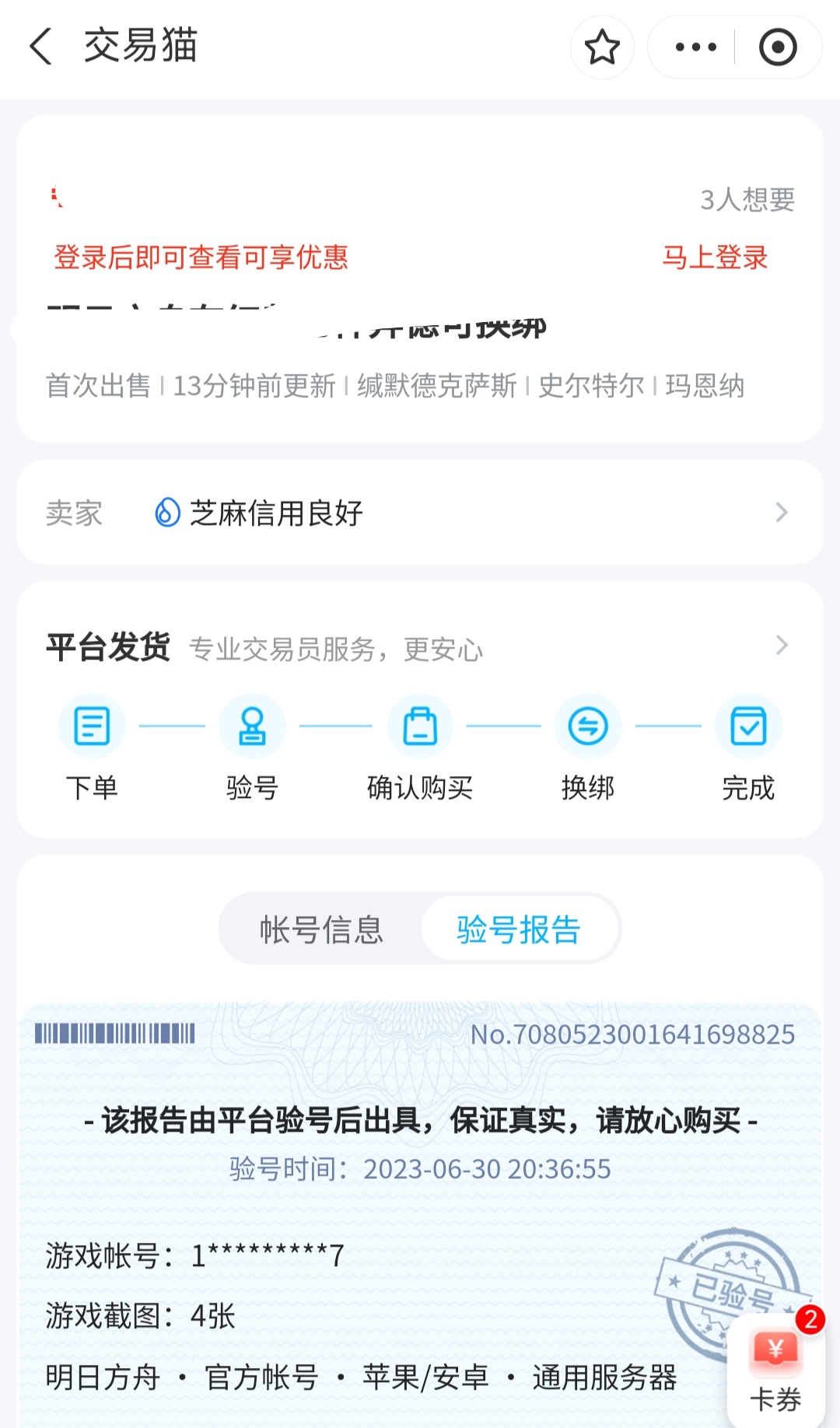Tap 马上登录 to log in
This screenshot has width=840, height=1428.
[x=714, y=257]
